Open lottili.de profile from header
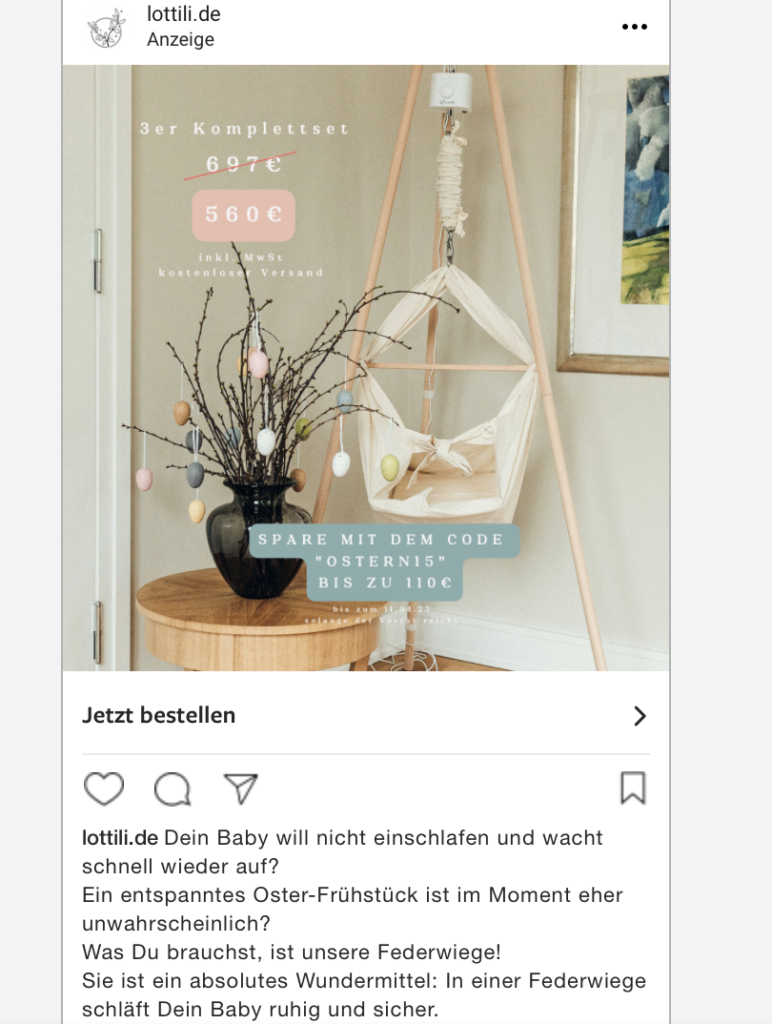772x1024 pixels. 183,15
